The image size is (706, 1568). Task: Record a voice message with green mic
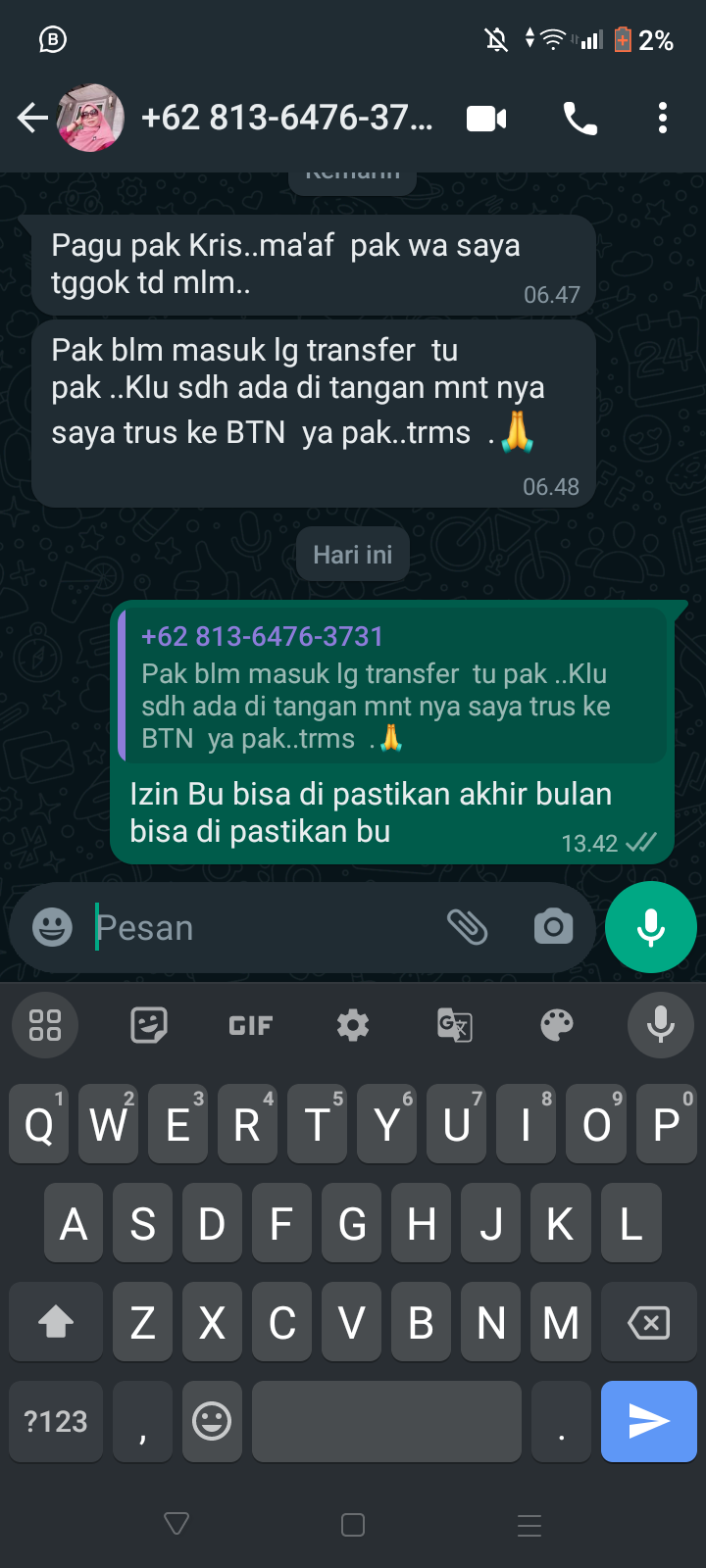click(x=651, y=927)
